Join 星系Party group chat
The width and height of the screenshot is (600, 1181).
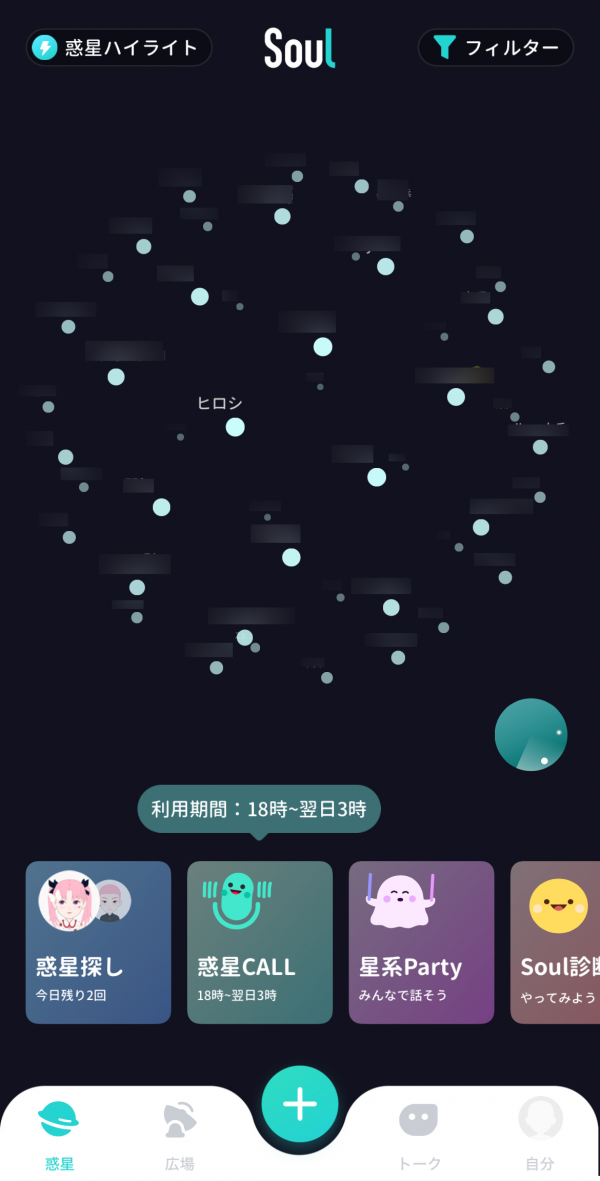point(421,942)
